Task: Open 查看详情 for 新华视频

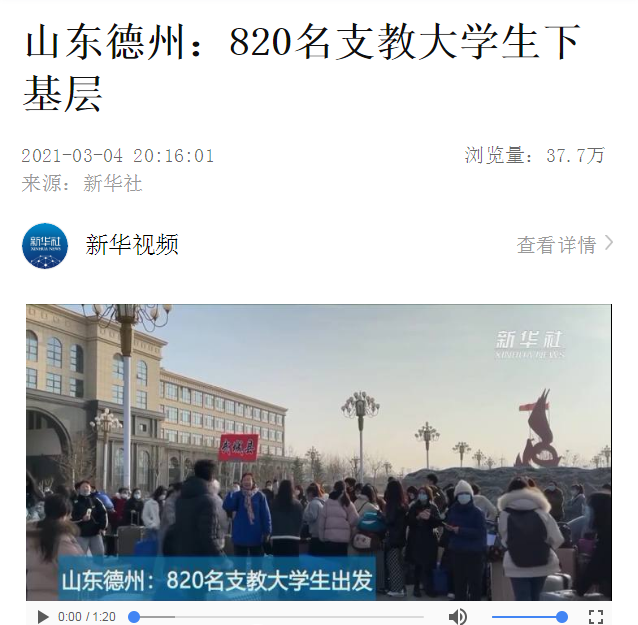Action: tap(564, 245)
